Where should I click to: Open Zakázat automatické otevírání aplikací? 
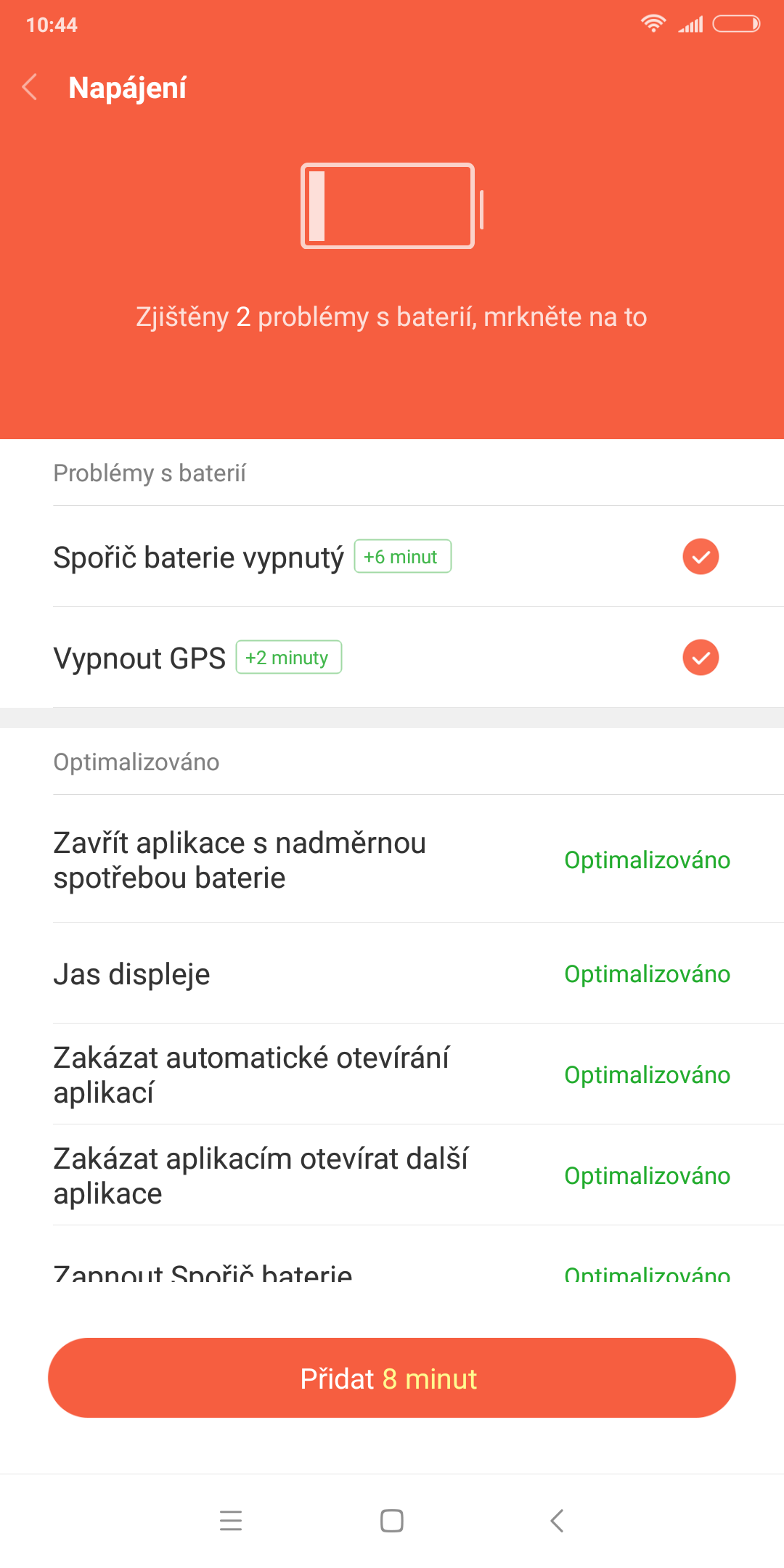pos(392,1074)
